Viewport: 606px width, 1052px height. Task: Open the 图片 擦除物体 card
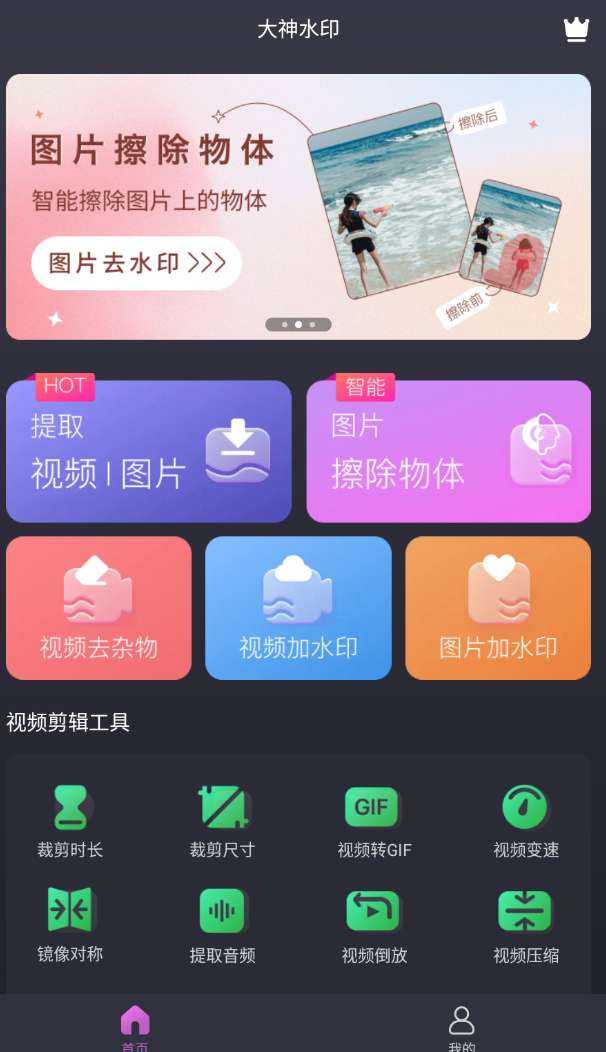coord(448,451)
